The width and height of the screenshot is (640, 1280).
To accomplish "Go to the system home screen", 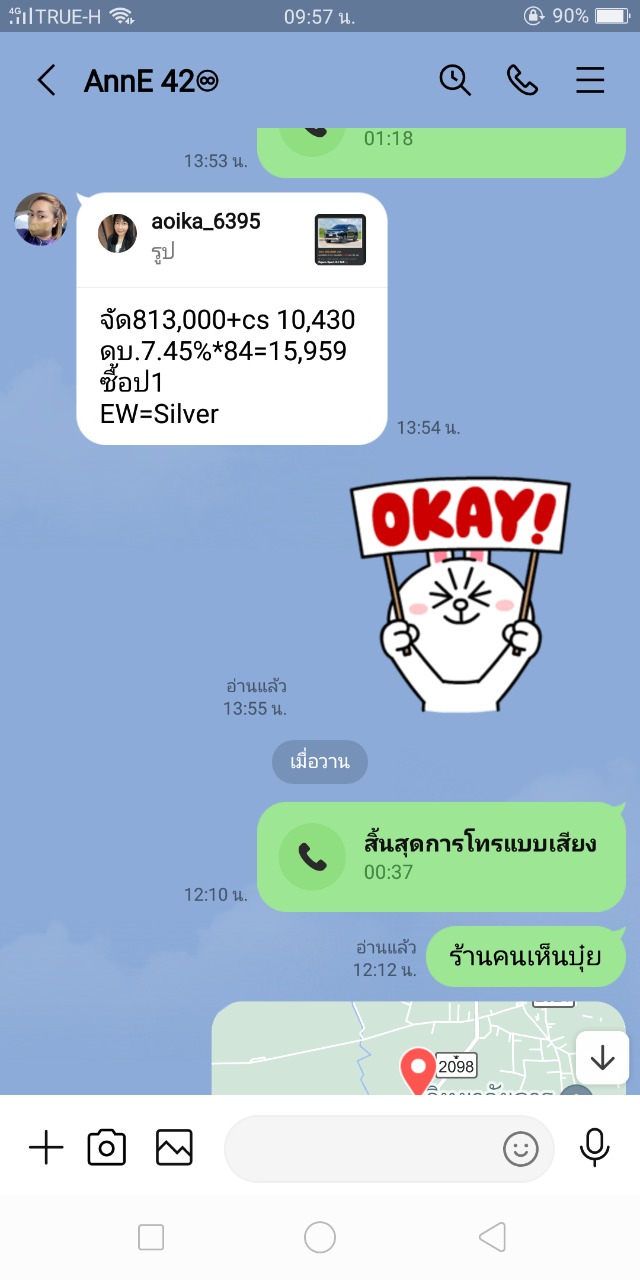I will tap(320, 1238).
